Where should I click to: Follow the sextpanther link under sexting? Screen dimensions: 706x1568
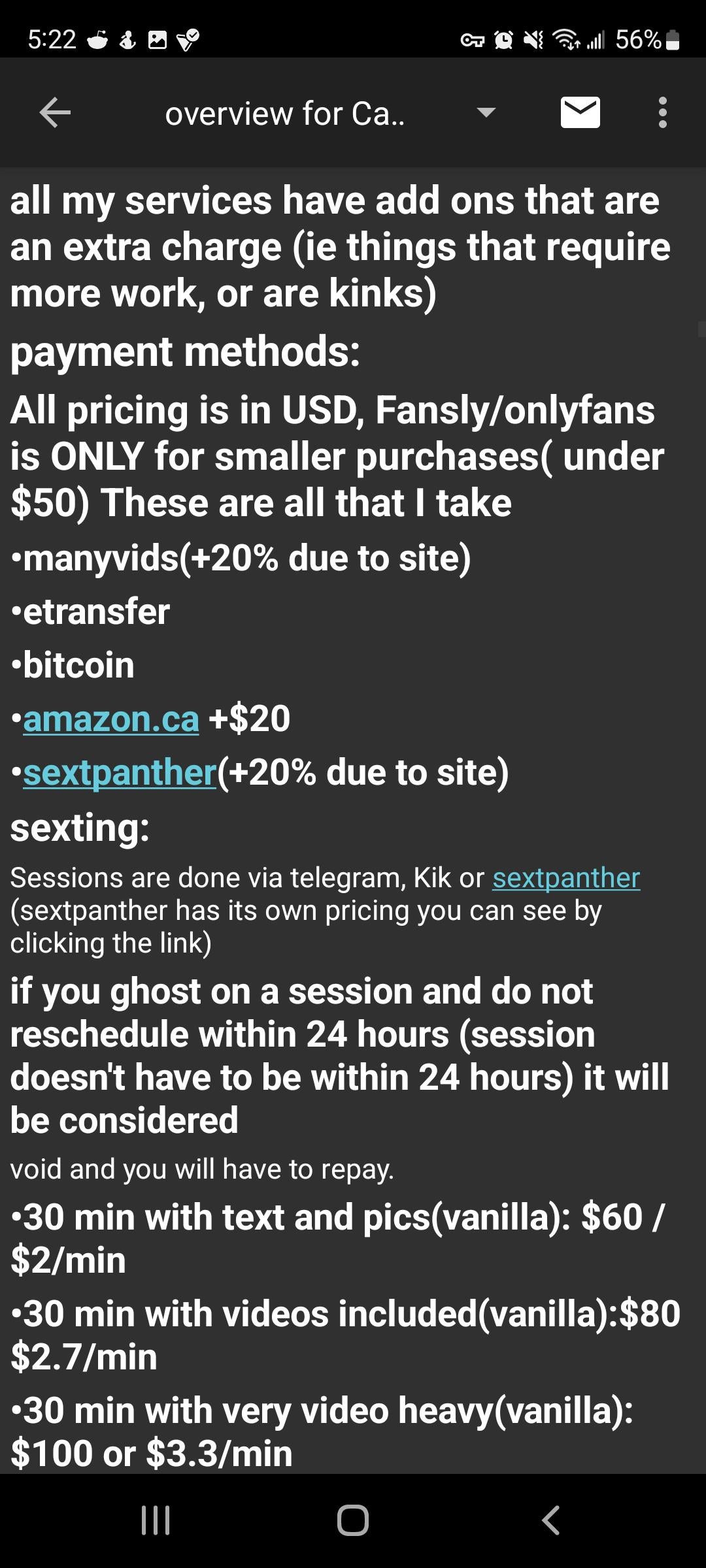click(566, 877)
